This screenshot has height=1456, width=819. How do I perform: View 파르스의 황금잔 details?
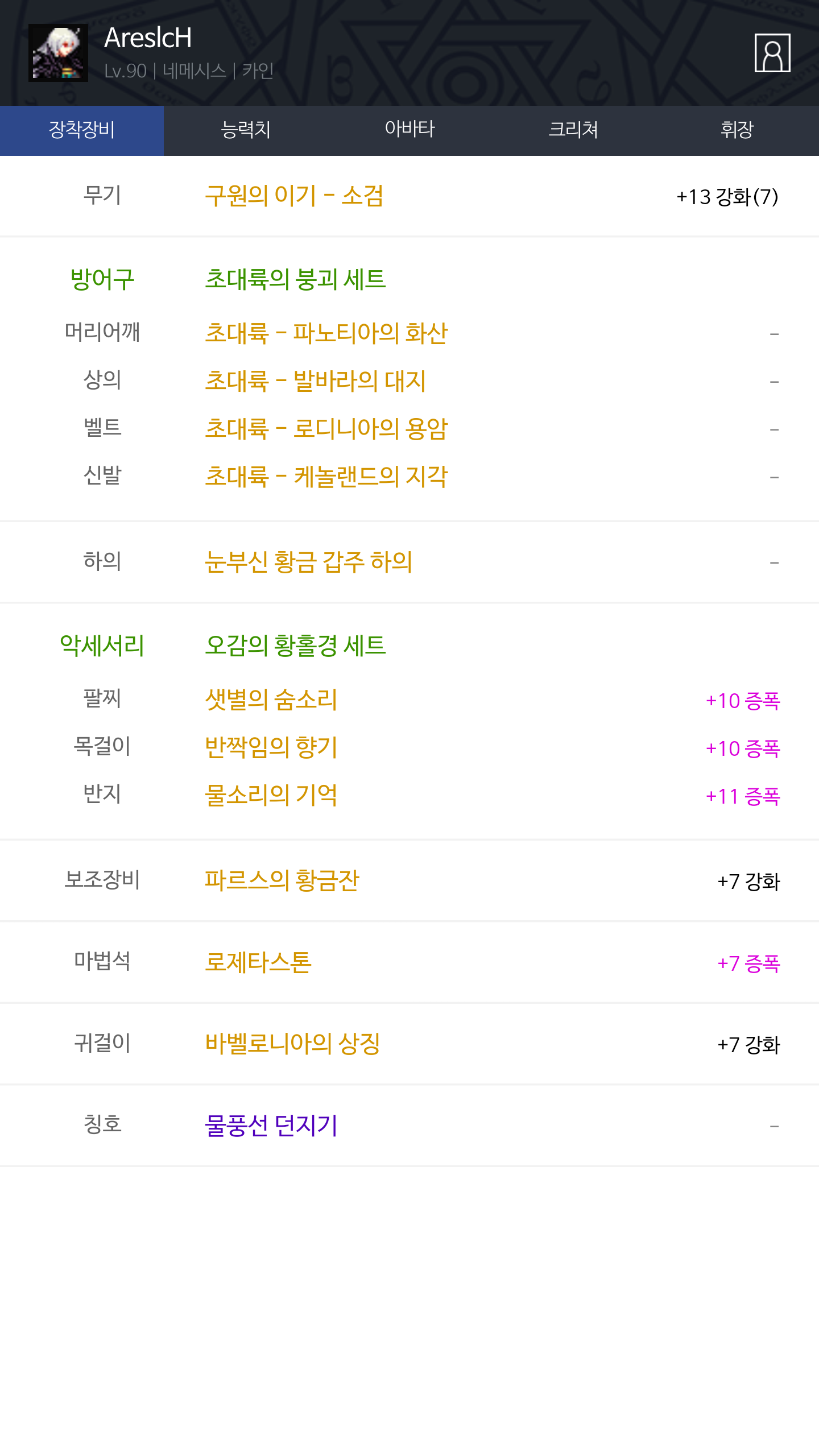pyautogui.click(x=282, y=880)
